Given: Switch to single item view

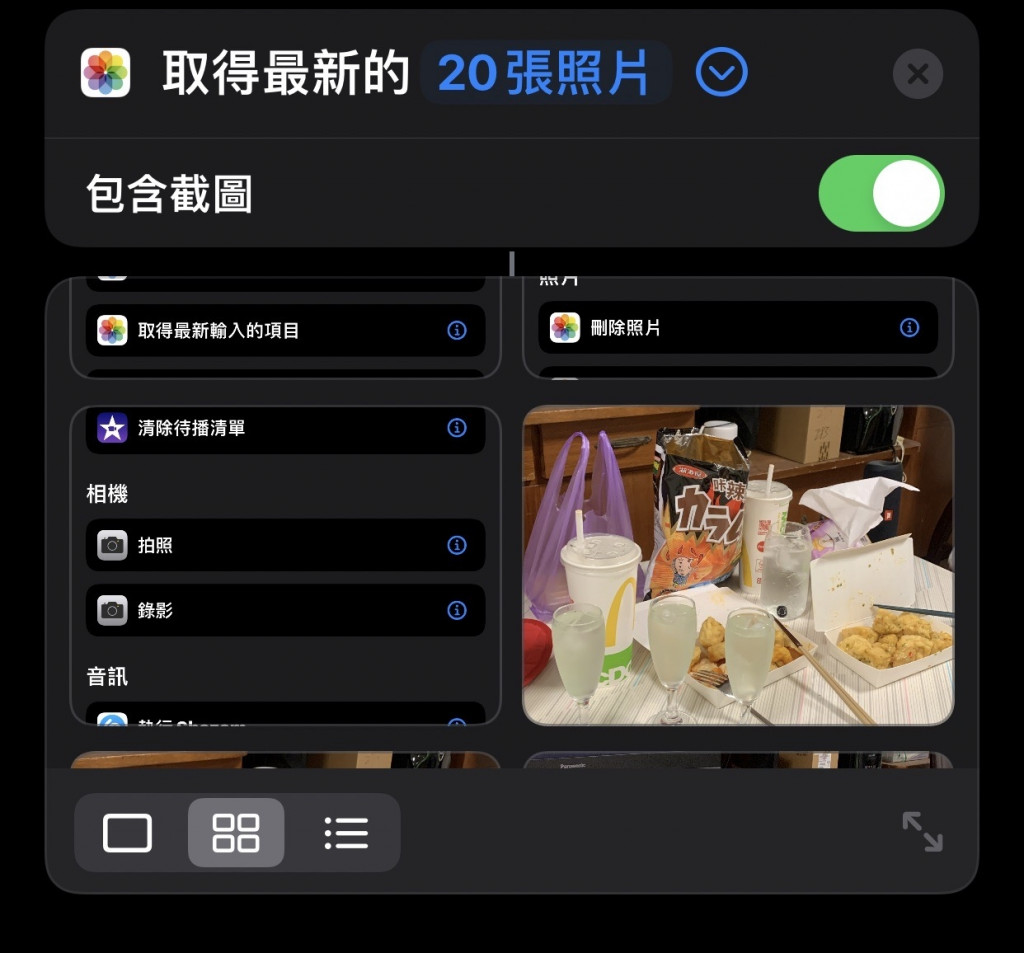Looking at the screenshot, I should 128,832.
